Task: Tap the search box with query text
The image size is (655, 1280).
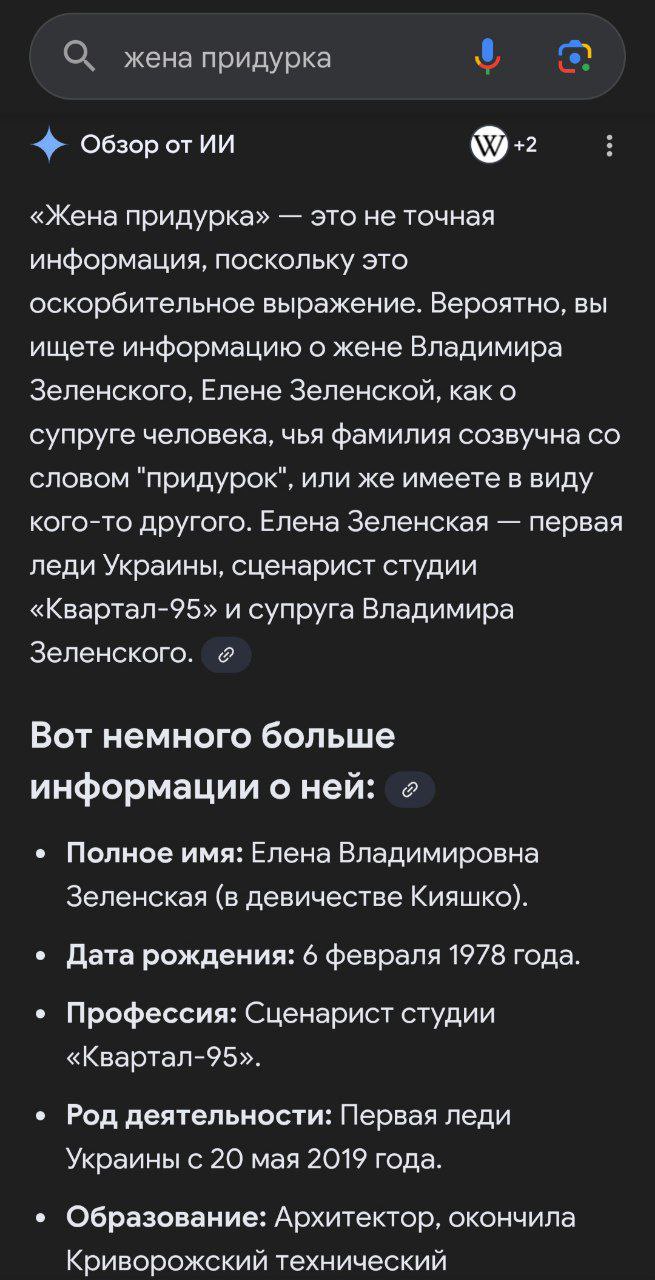Action: click(270, 58)
